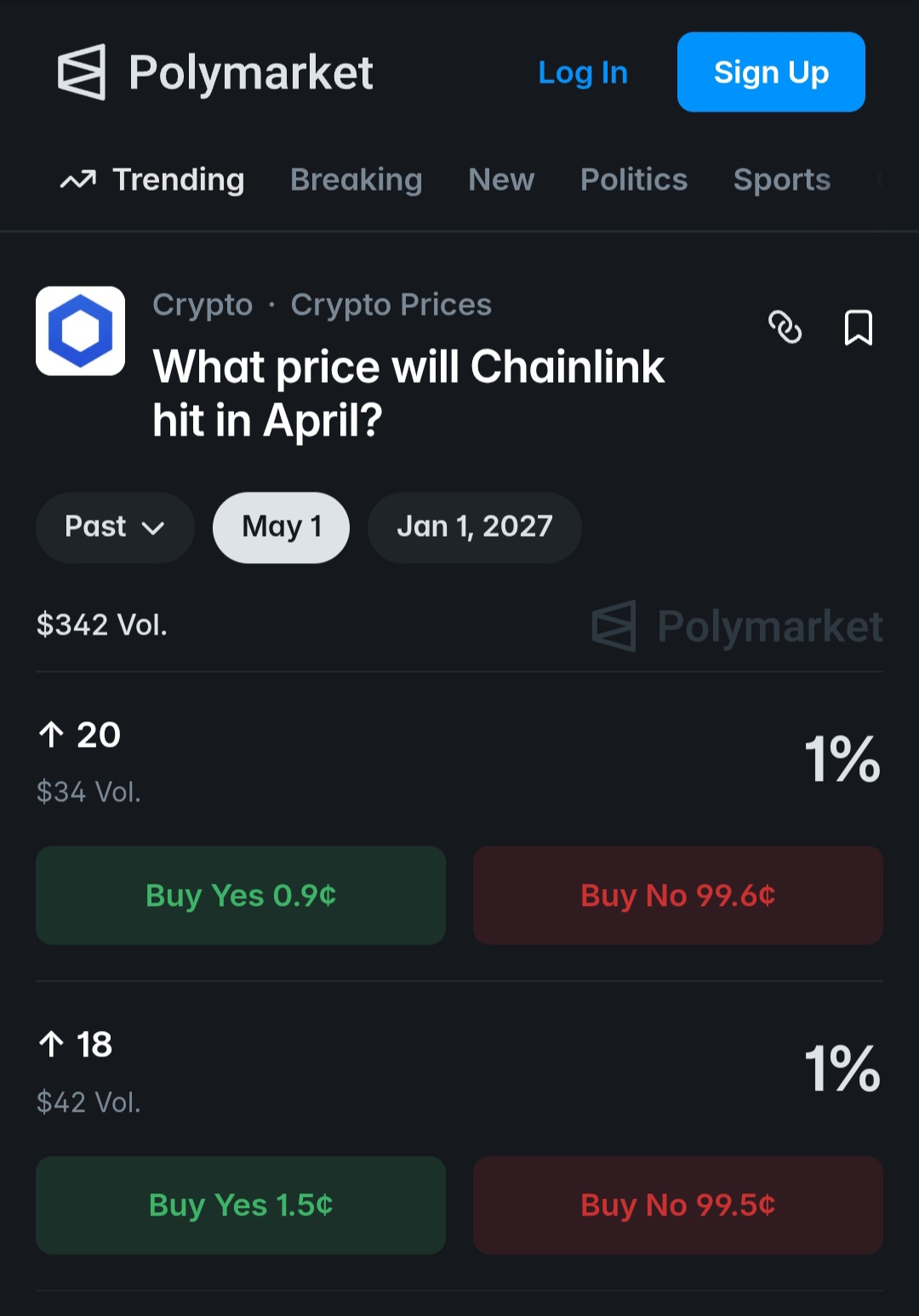Bookmark the Chainlink market
The height and width of the screenshot is (1316, 919).
pos(858,328)
